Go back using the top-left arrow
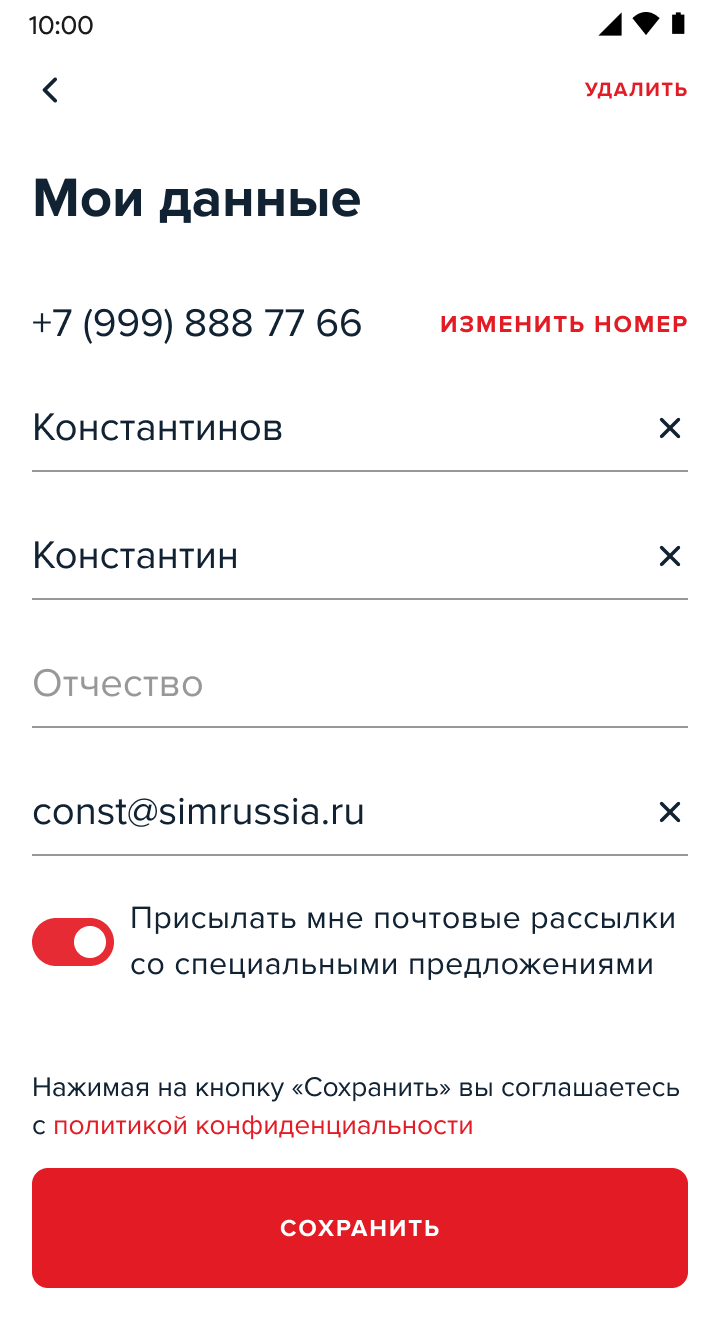Image resolution: width=720 pixels, height=1328 pixels. [x=50, y=90]
